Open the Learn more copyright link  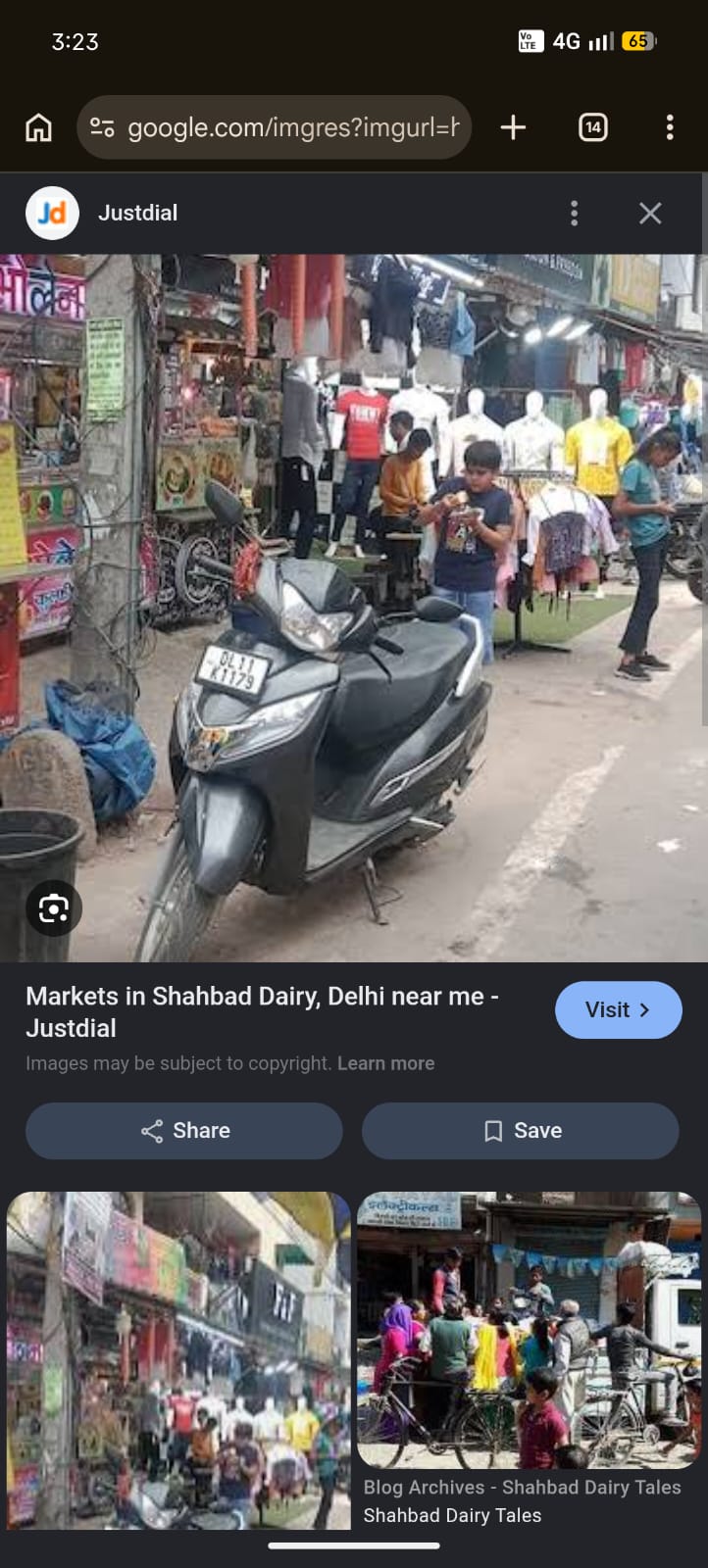(x=385, y=1063)
